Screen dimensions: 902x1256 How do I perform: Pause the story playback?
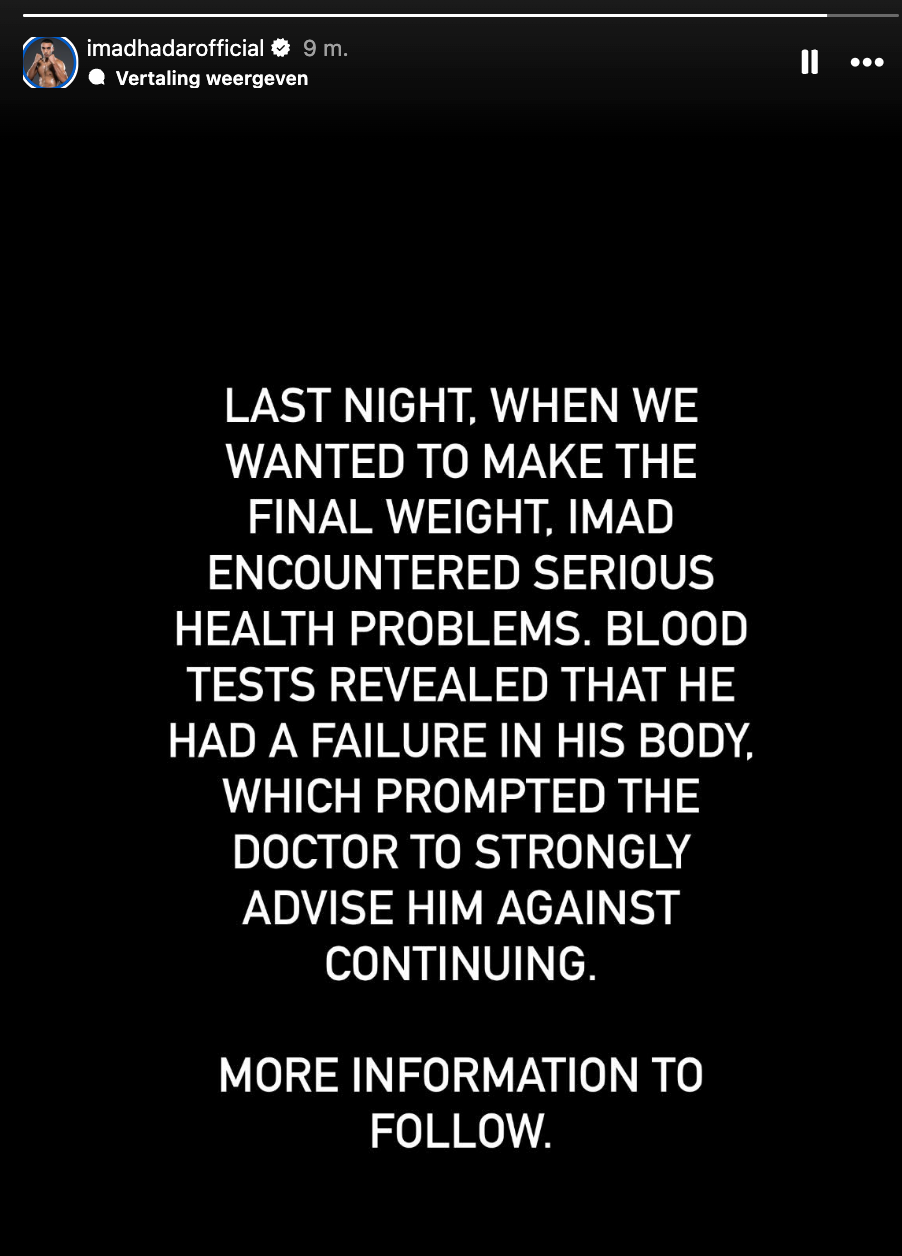[810, 62]
